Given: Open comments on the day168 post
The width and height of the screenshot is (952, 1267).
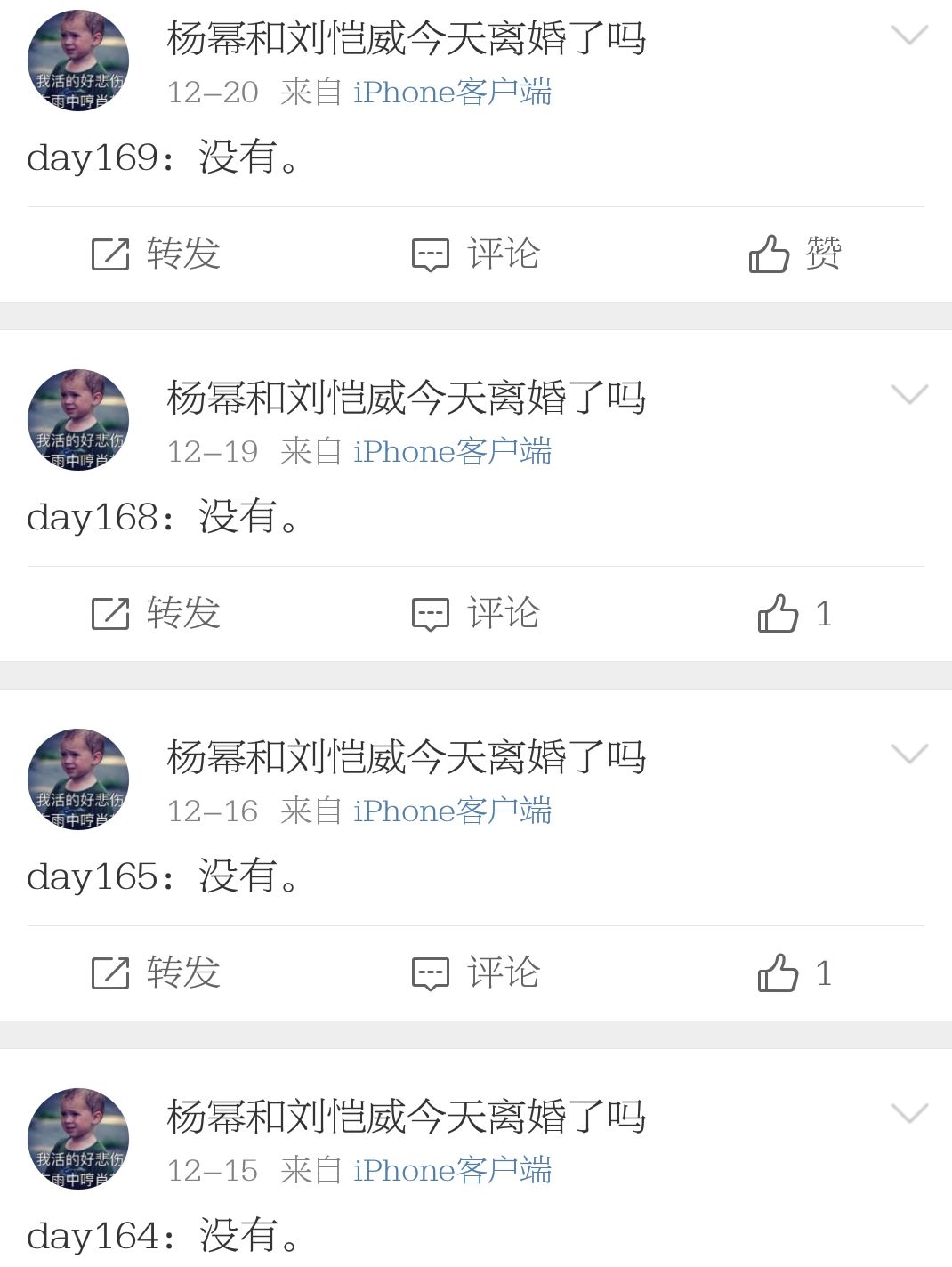Looking at the screenshot, I should (x=476, y=614).
